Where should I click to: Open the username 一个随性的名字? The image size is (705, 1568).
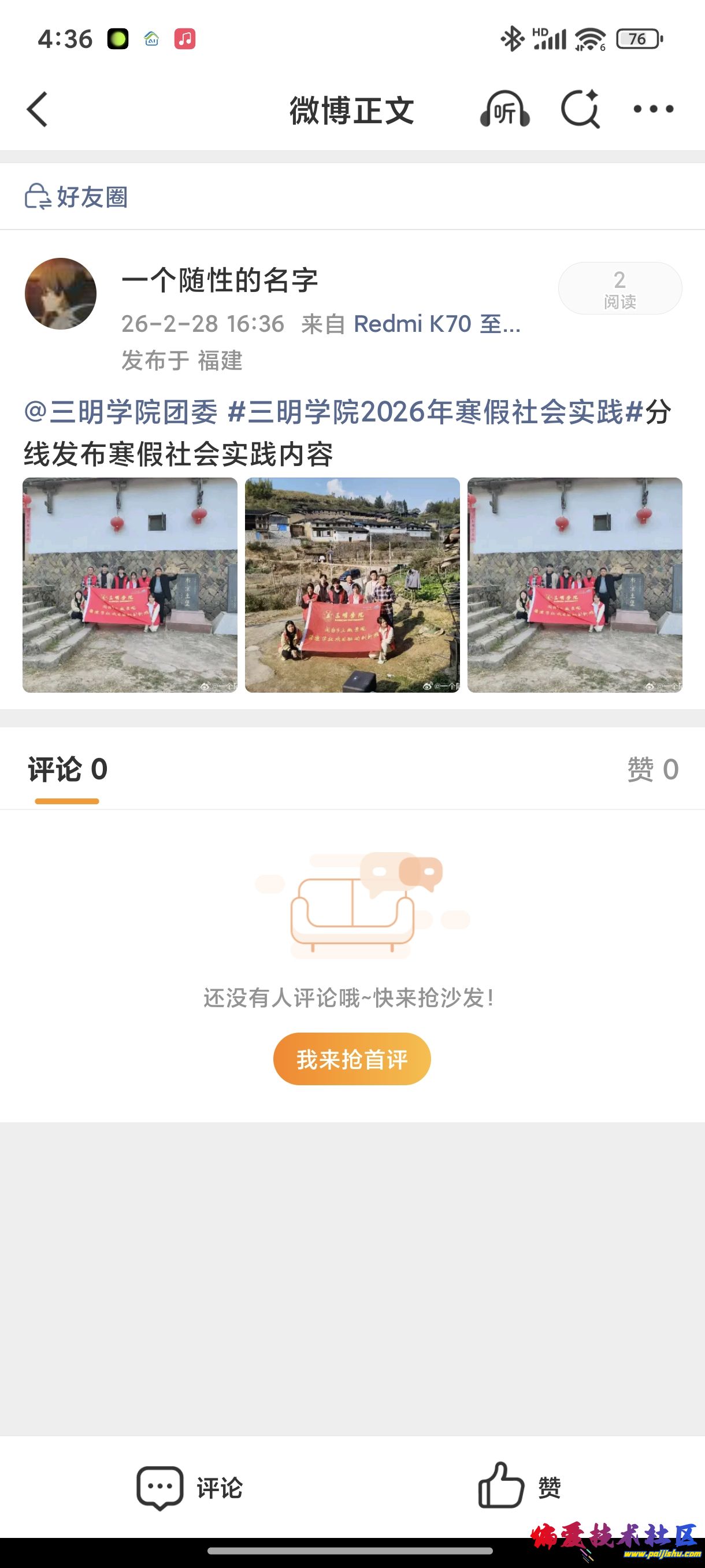pyautogui.click(x=220, y=280)
